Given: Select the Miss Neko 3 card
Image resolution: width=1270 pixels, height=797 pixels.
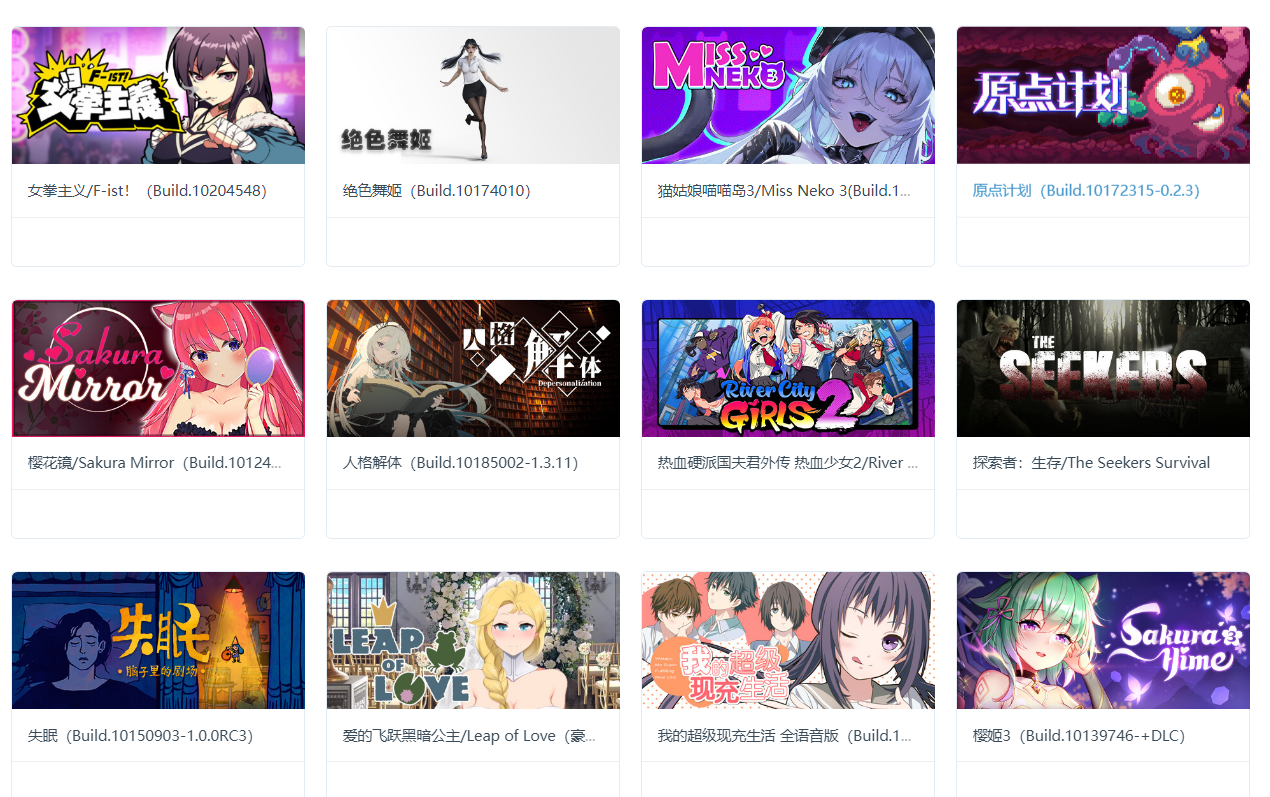Looking at the screenshot, I should pyautogui.click(x=787, y=96).
